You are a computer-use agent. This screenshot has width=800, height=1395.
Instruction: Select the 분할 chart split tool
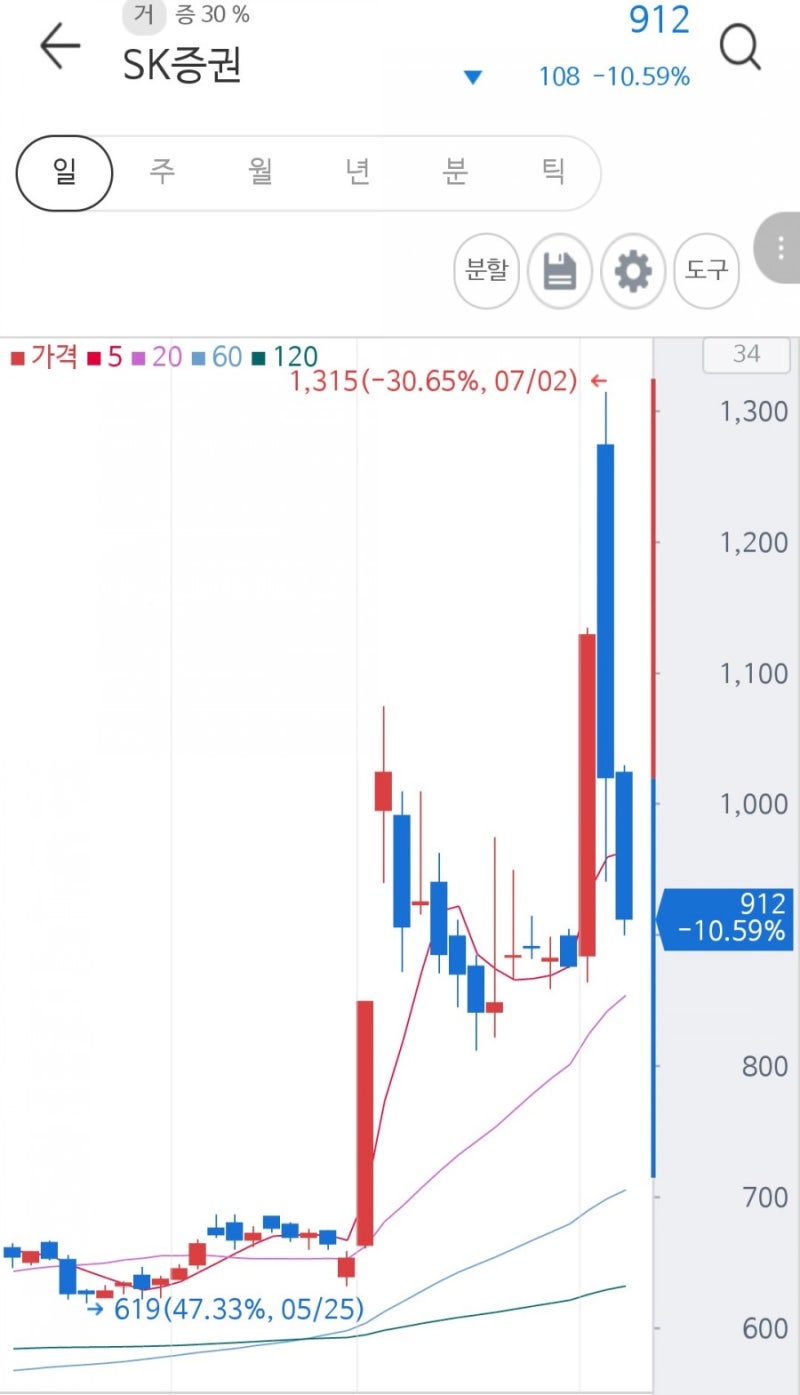pyautogui.click(x=487, y=270)
